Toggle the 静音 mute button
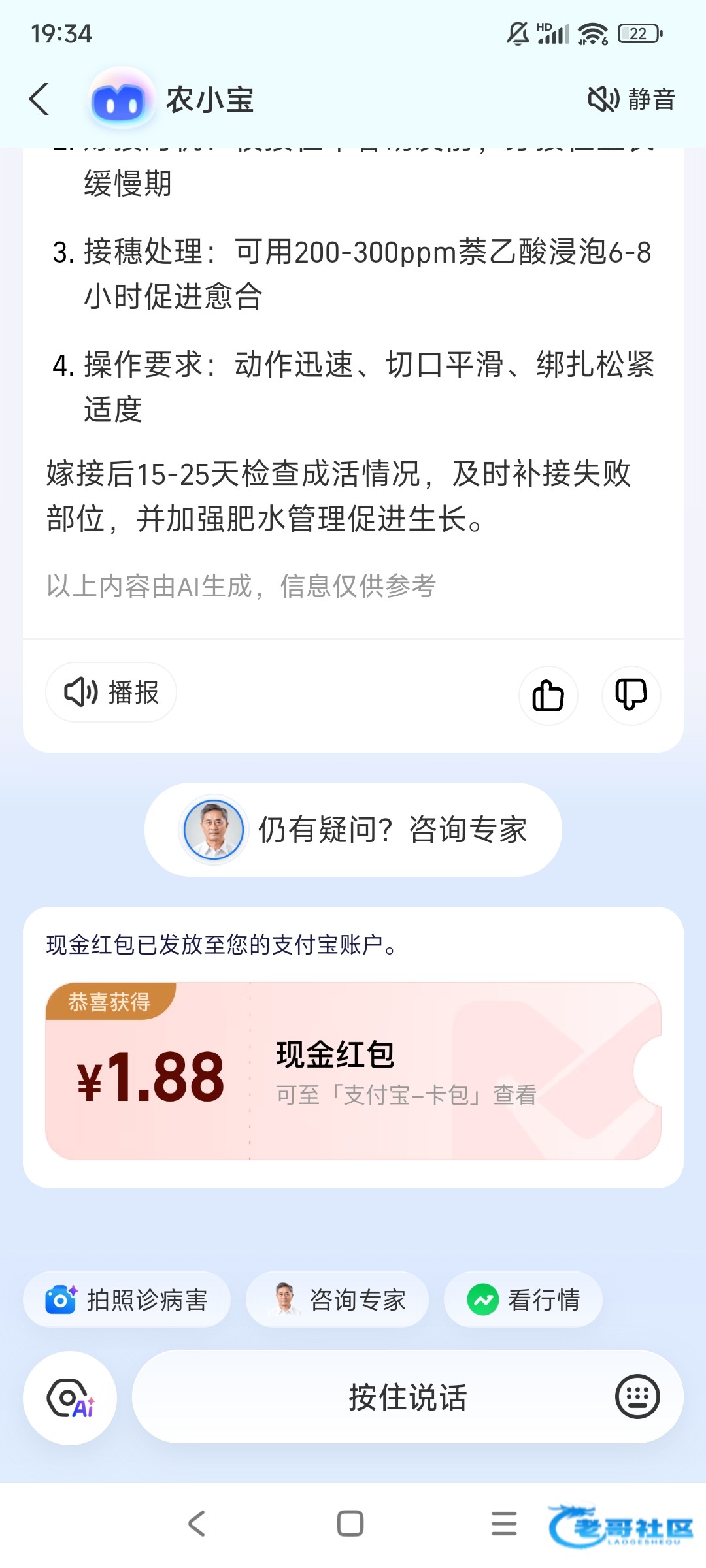 click(631, 99)
